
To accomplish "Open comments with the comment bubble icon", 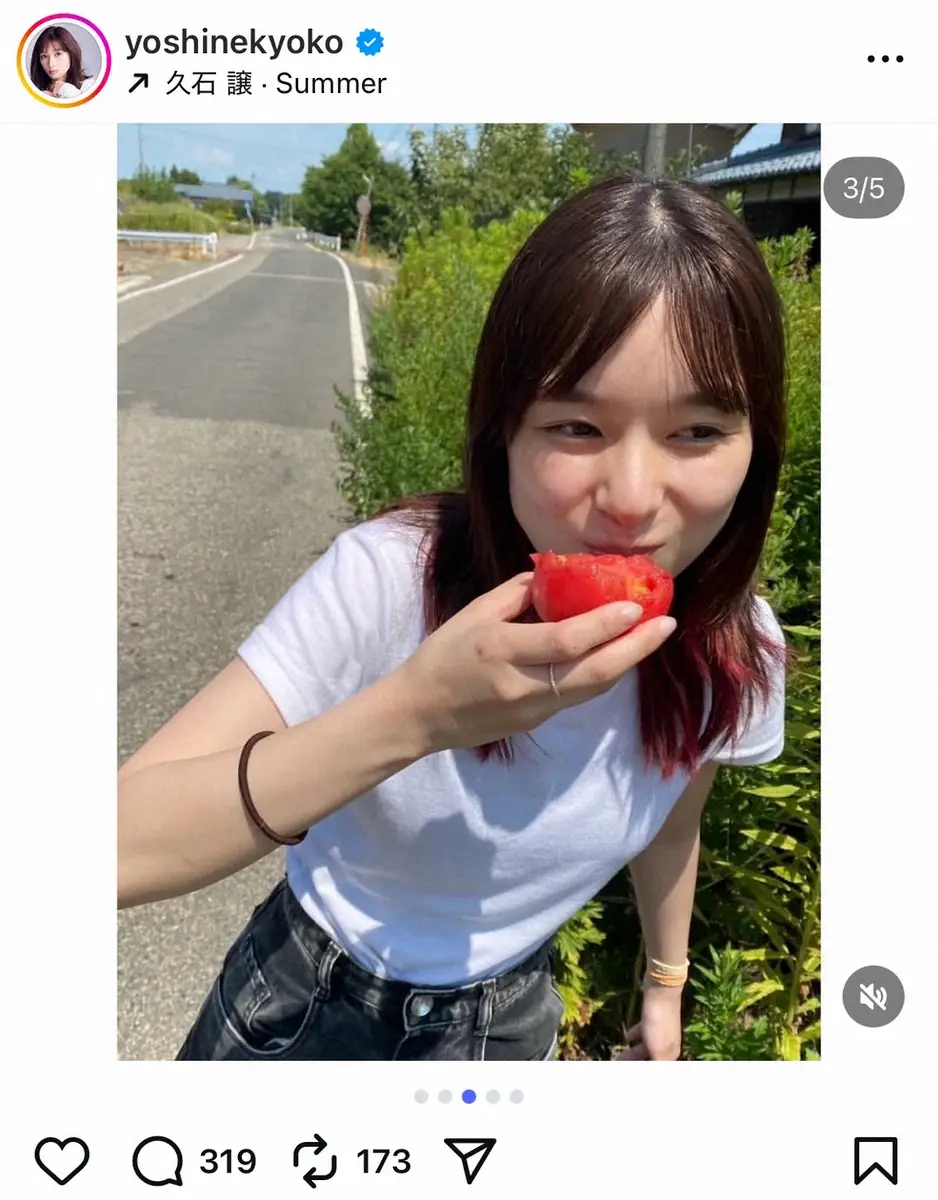I will (158, 1159).
